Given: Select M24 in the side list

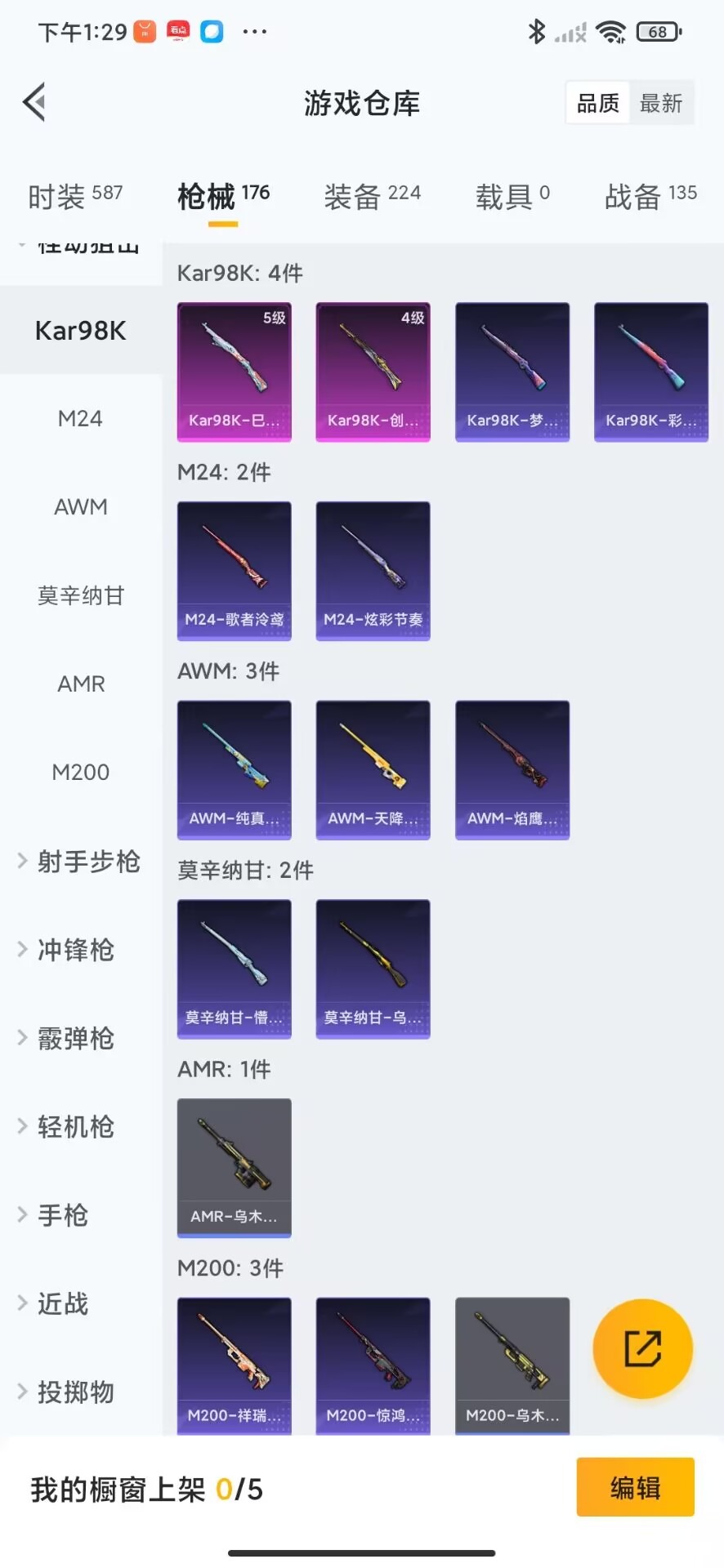Looking at the screenshot, I should (x=80, y=419).
